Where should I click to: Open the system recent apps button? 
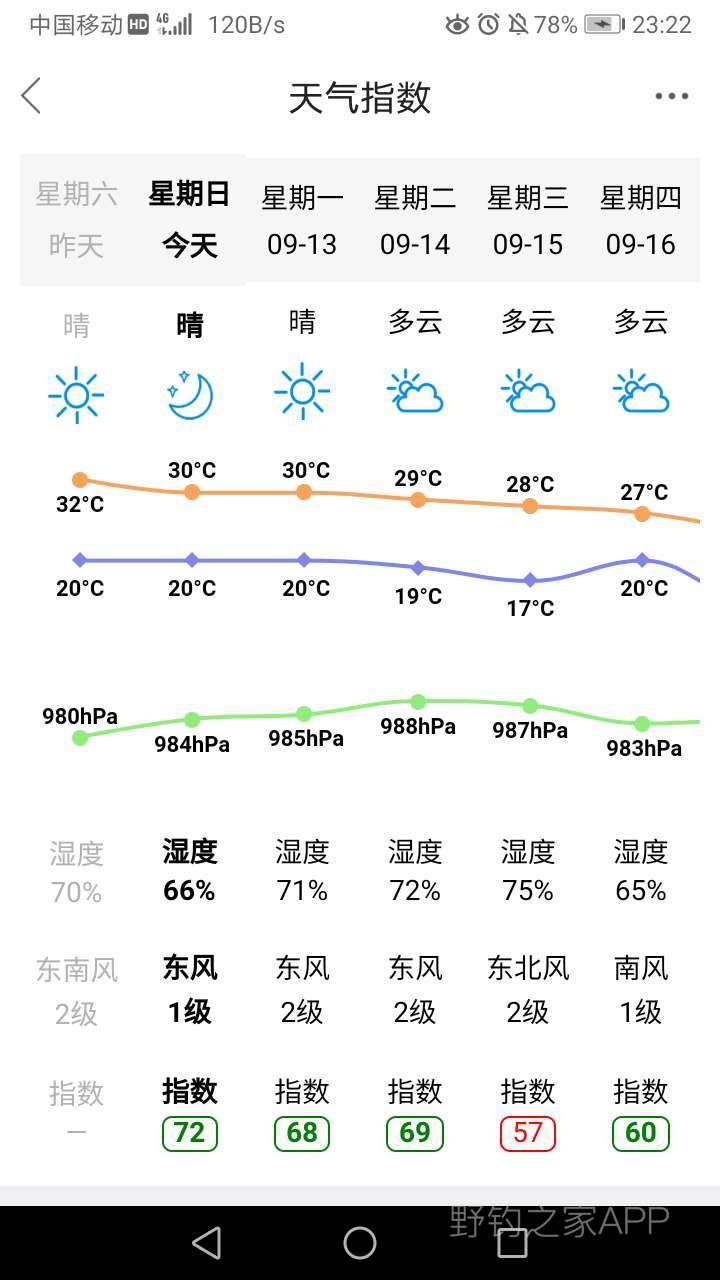pos(512,1243)
